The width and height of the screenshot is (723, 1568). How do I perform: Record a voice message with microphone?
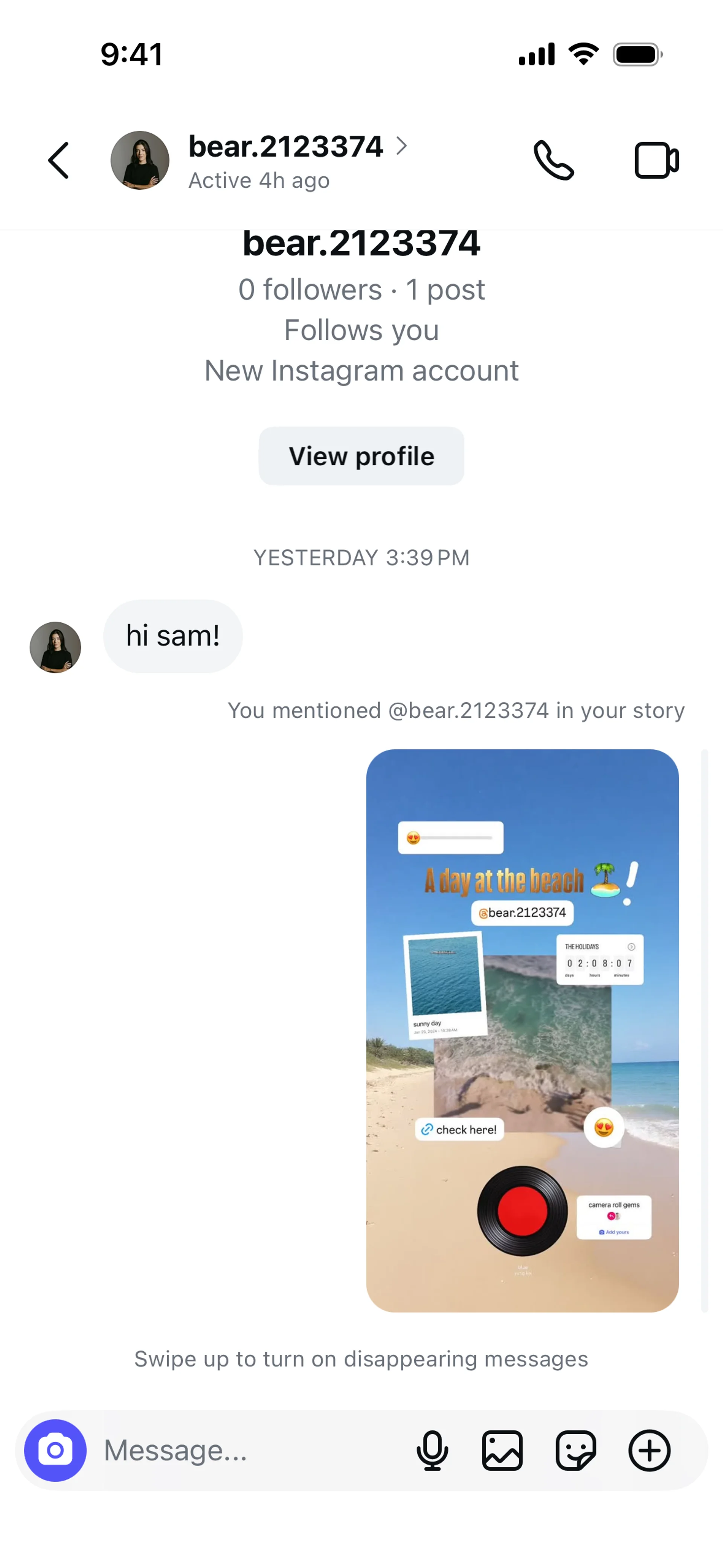[432, 1450]
